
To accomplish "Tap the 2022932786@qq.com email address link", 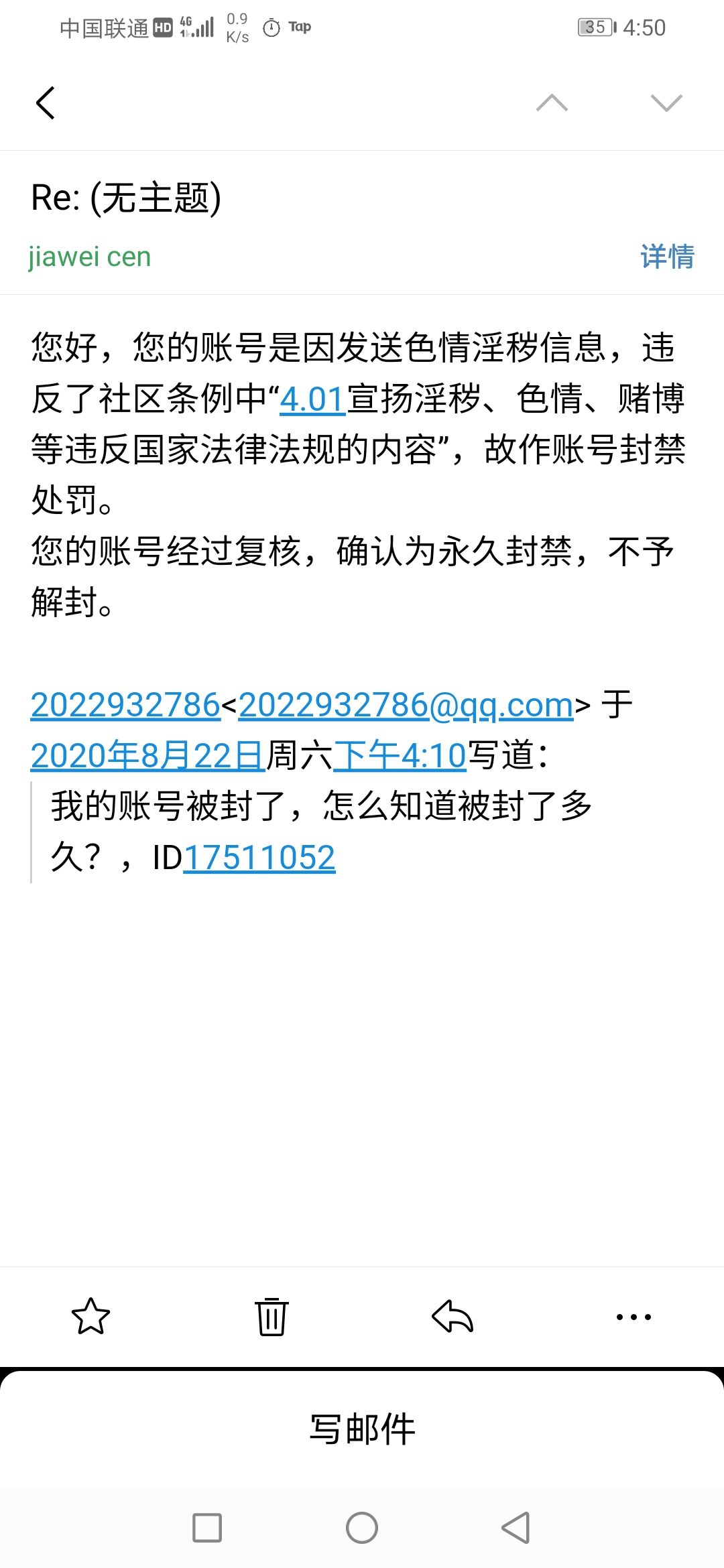I will click(406, 705).
